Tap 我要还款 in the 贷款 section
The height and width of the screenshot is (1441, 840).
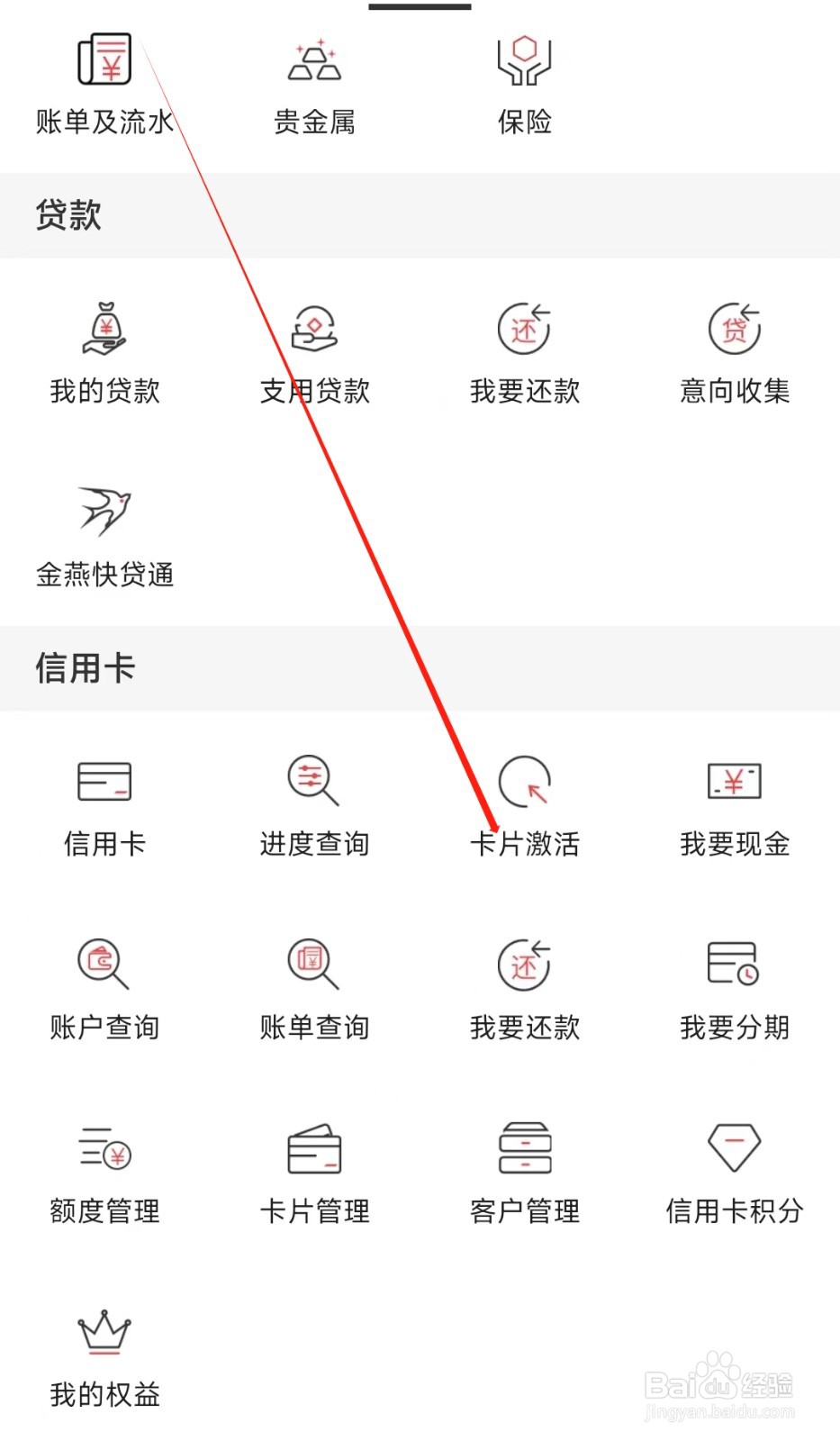click(525, 351)
